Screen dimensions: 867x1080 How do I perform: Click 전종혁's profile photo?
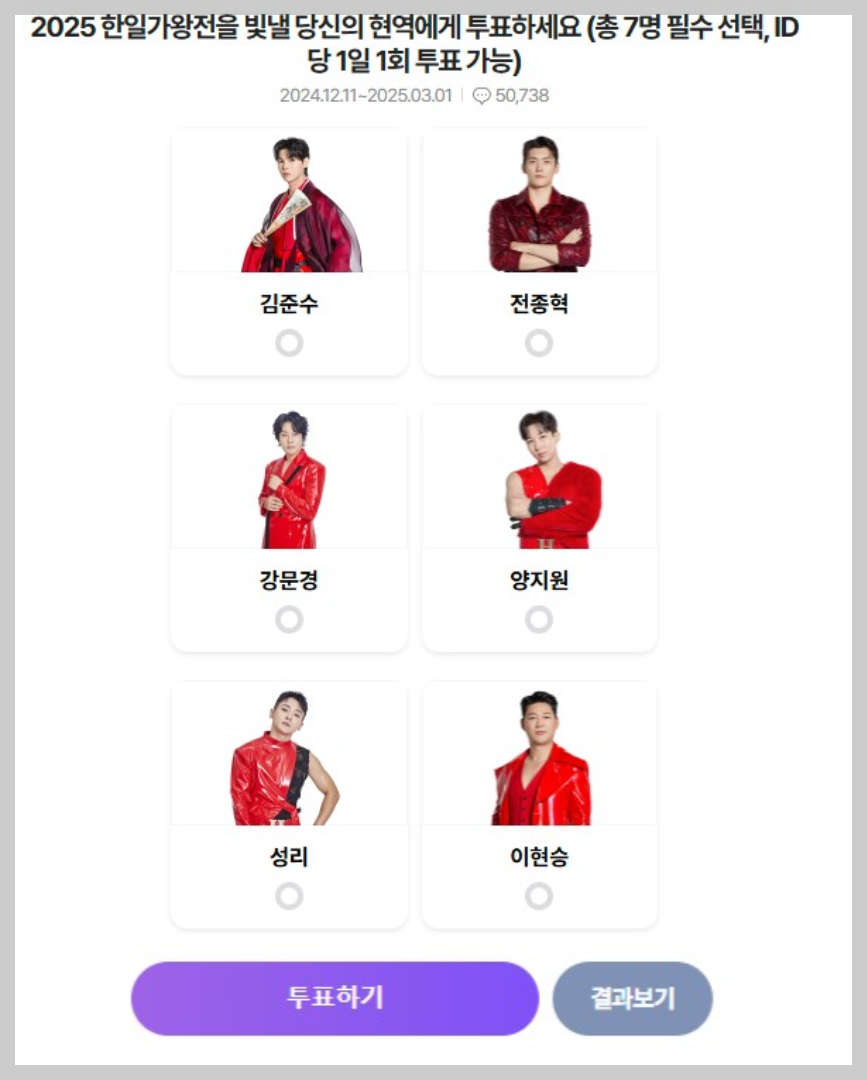coord(540,205)
